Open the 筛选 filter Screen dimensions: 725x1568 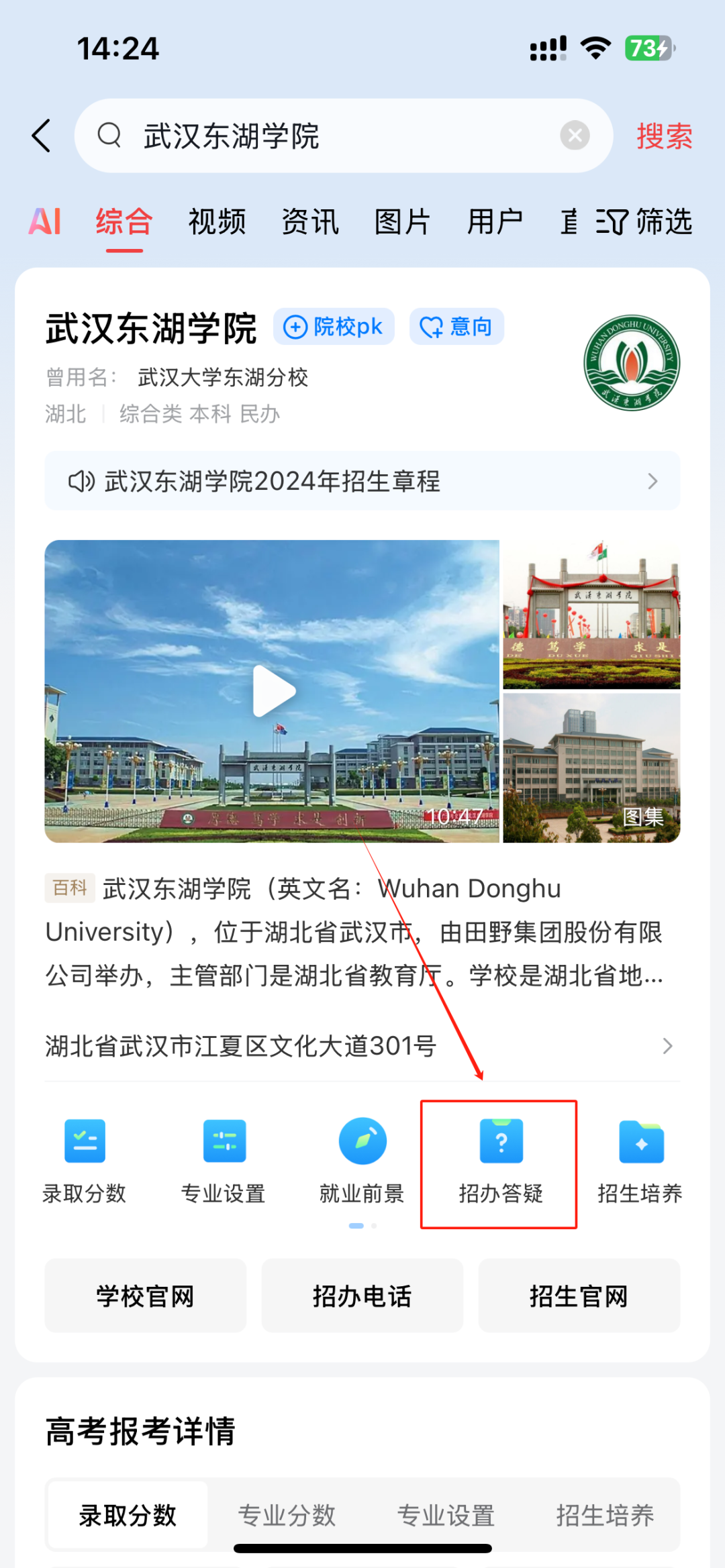(644, 222)
